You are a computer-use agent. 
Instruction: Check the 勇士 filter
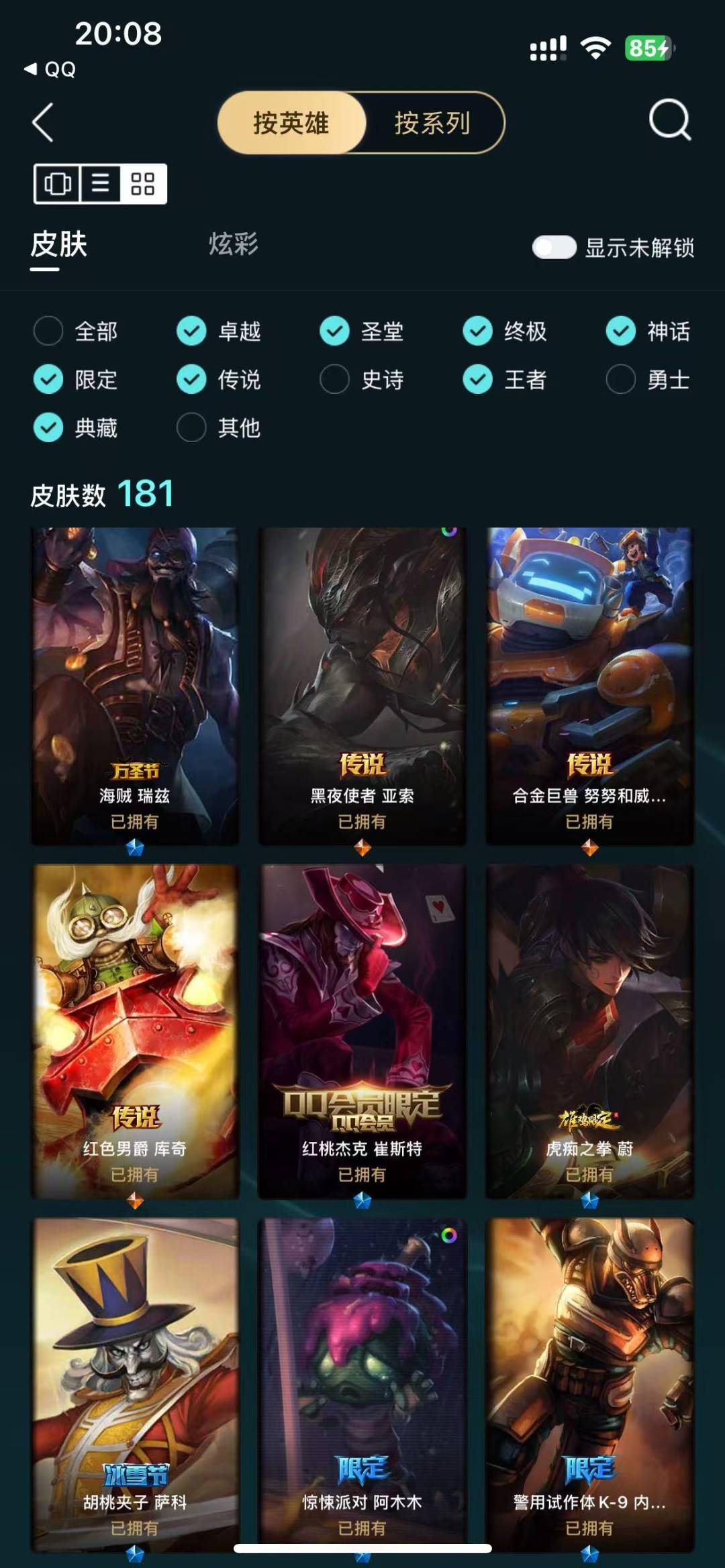coord(620,379)
